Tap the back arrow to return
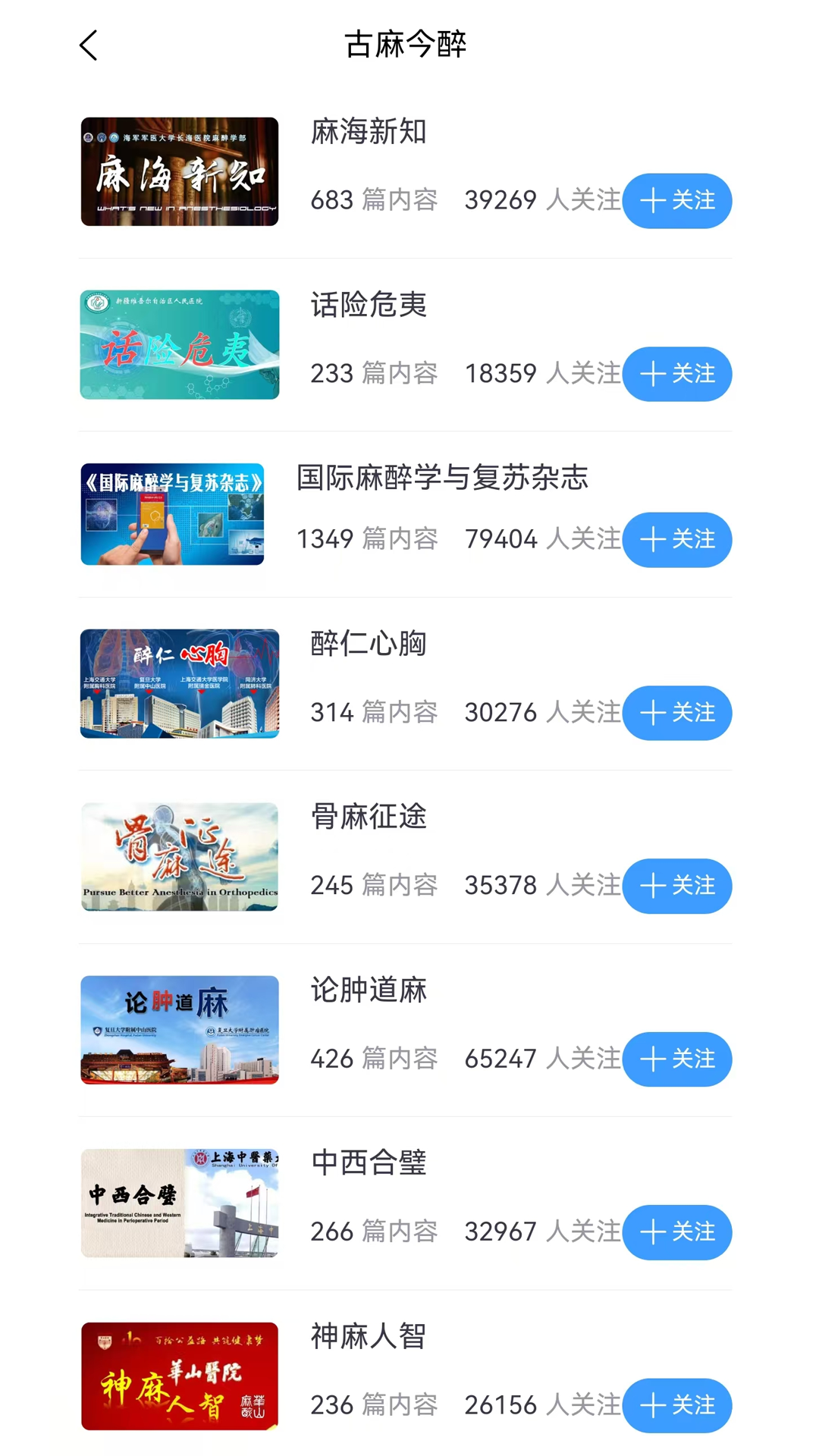Image resolution: width=819 pixels, height=1456 pixels. click(x=88, y=45)
